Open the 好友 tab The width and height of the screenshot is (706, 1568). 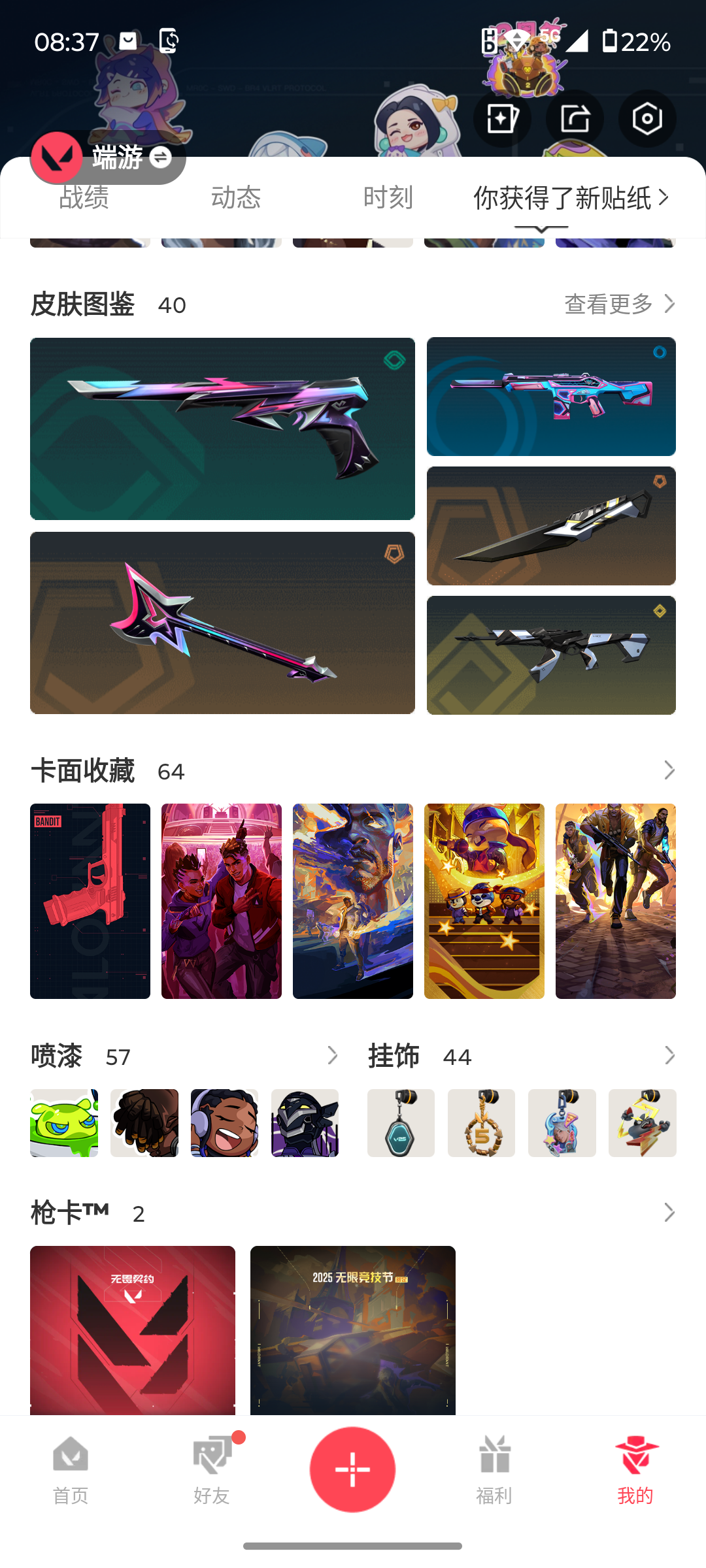pyautogui.click(x=212, y=1469)
